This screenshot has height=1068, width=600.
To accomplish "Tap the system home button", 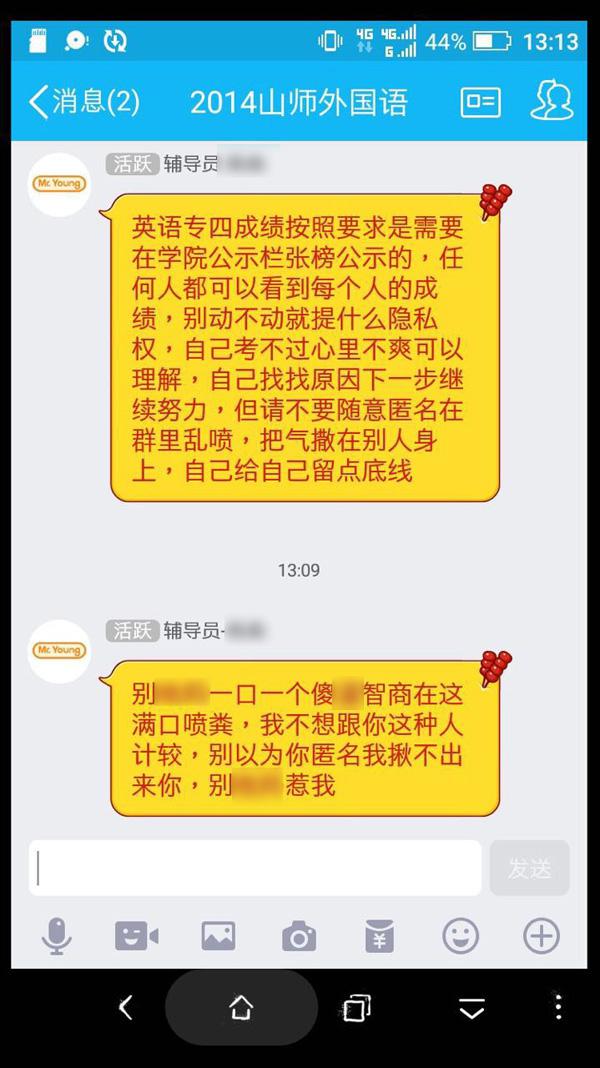I will point(241,1008).
